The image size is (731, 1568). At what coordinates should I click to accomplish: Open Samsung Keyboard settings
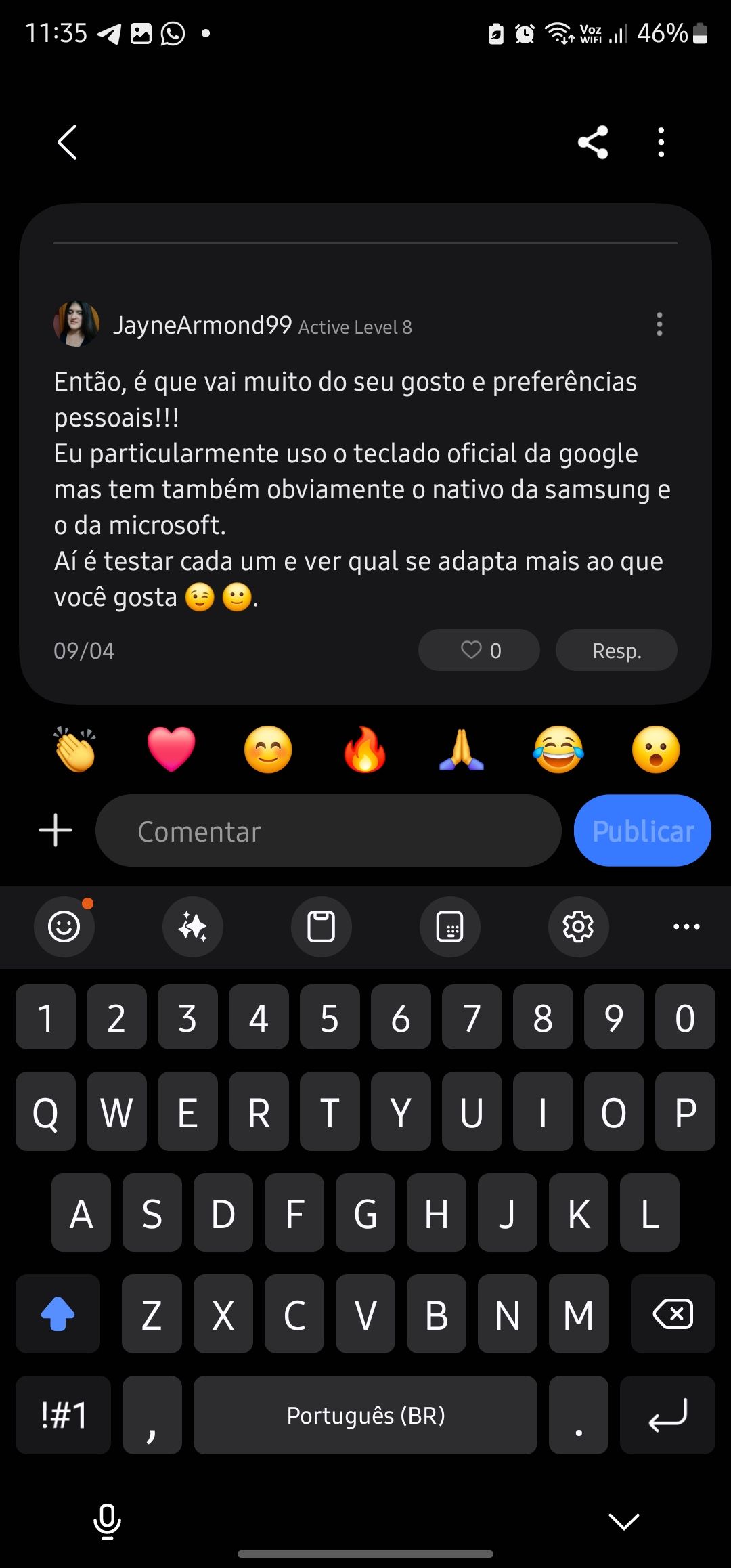(x=578, y=927)
